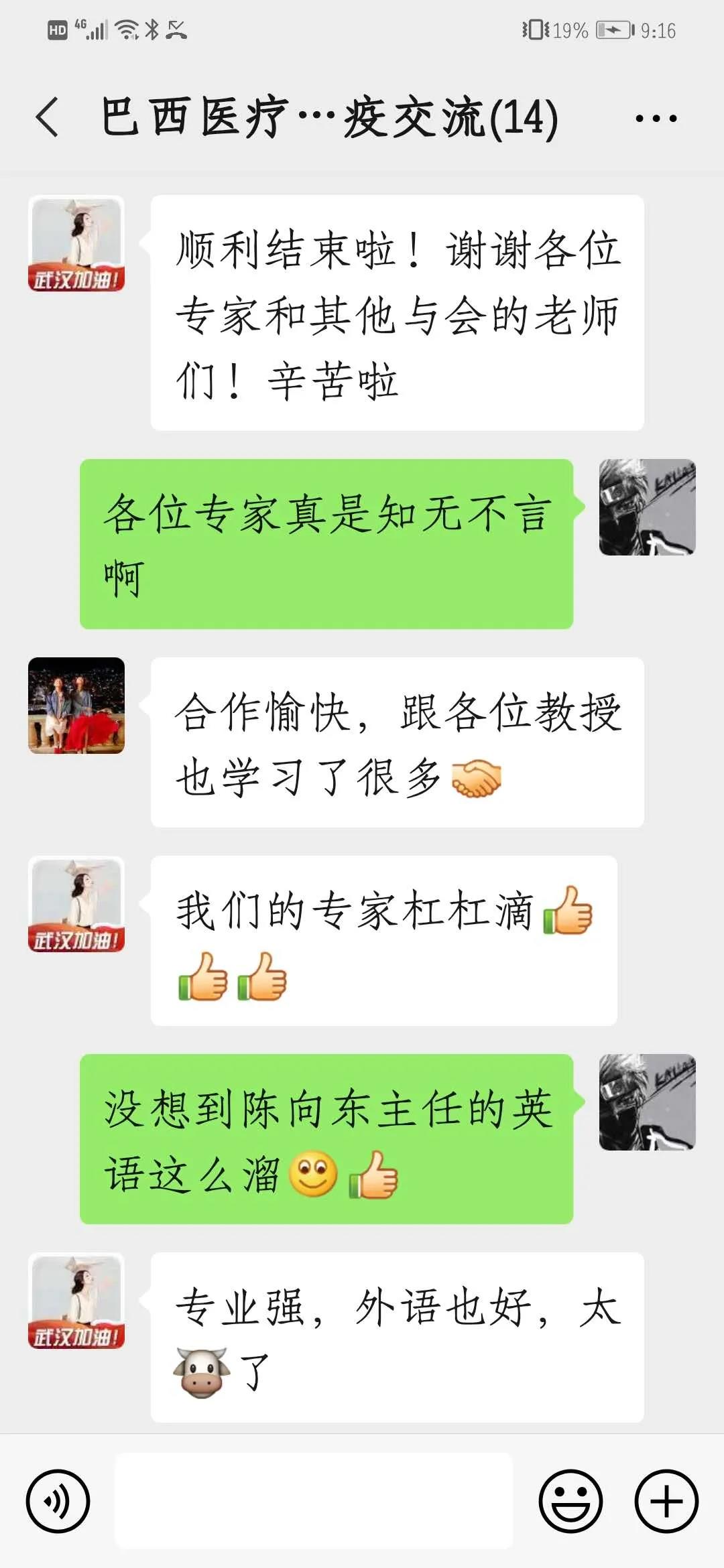Open avatar of sender of 合作愉快 message
Screen dimensions: 724x1568
click(x=76, y=706)
